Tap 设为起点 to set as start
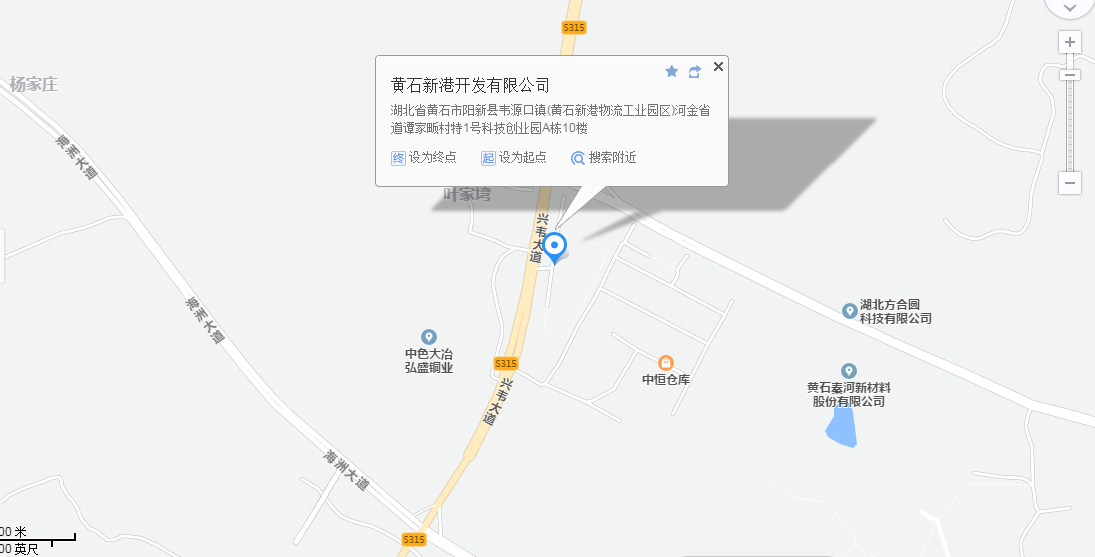The image size is (1095, 557). tap(514, 158)
